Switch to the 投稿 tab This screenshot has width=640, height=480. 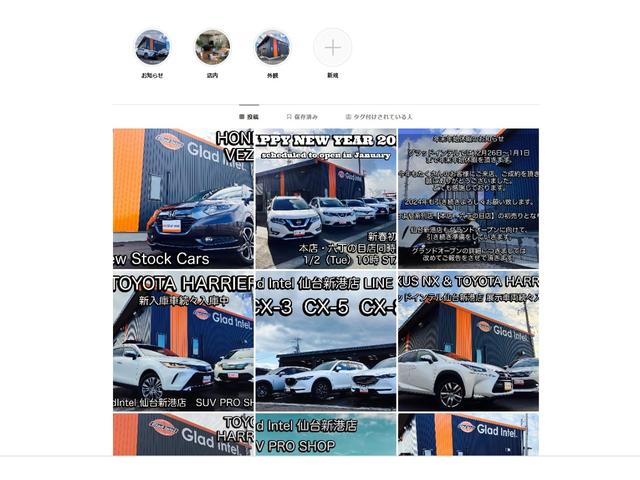pyautogui.click(x=249, y=117)
